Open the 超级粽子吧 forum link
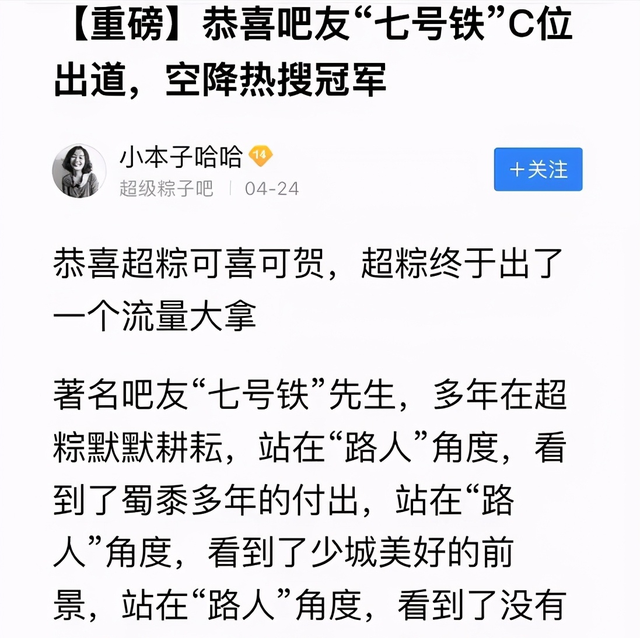Viewport: 640px width, 638px height. click(166, 189)
